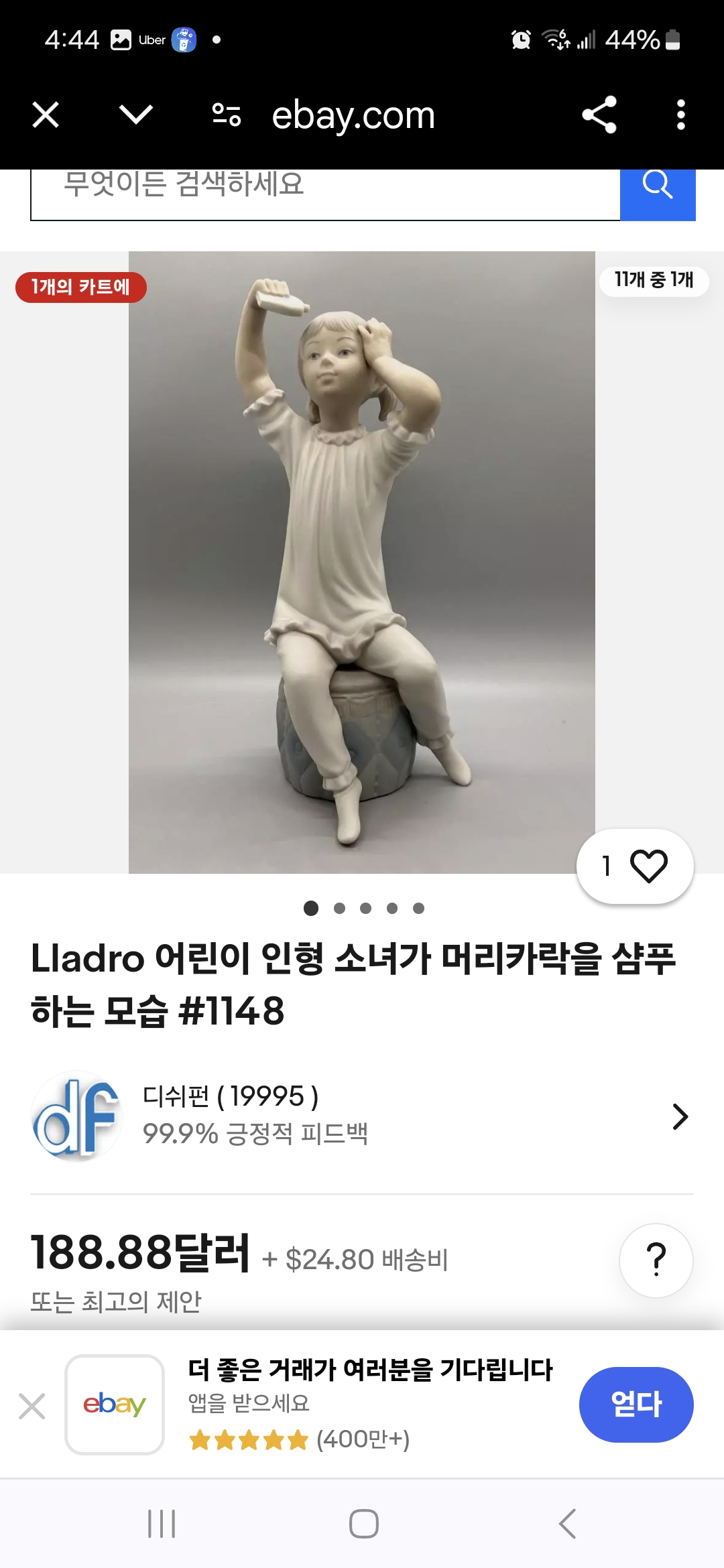Expand the browser tab dropdown chevron
This screenshot has width=724, height=1568.
click(x=136, y=115)
